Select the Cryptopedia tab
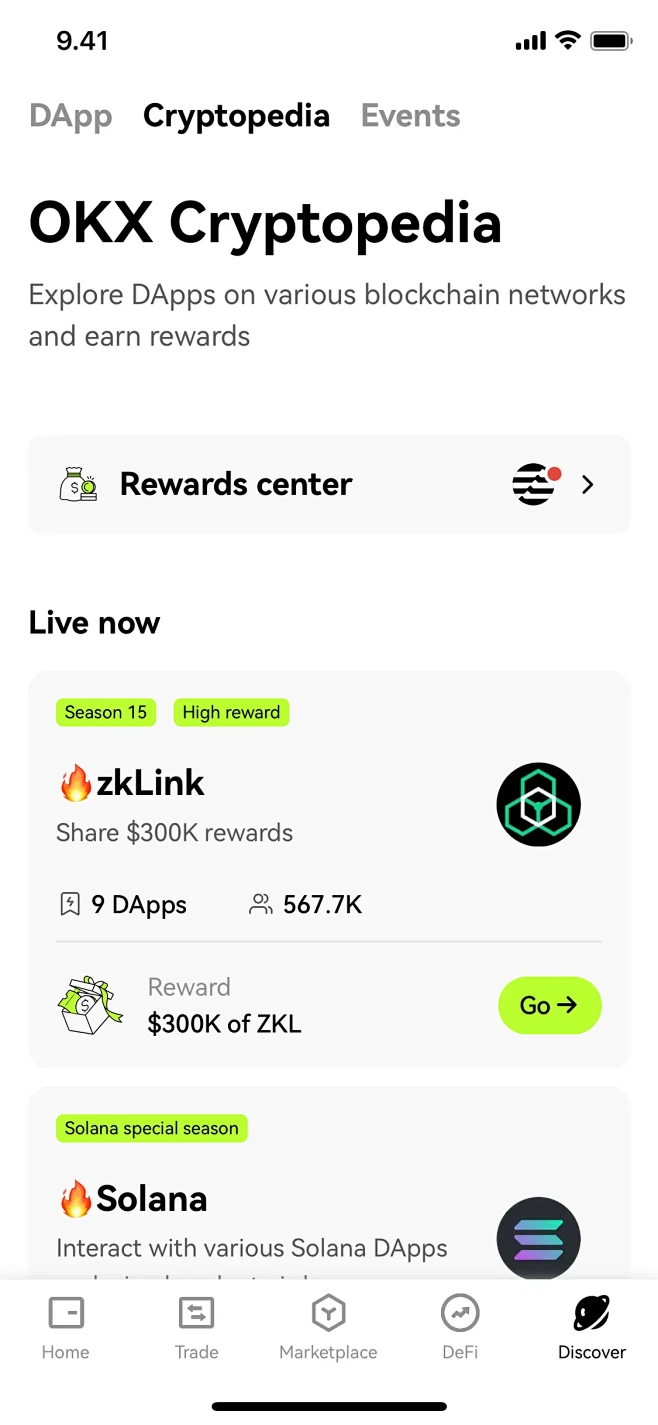658x1425 pixels. pos(236,116)
